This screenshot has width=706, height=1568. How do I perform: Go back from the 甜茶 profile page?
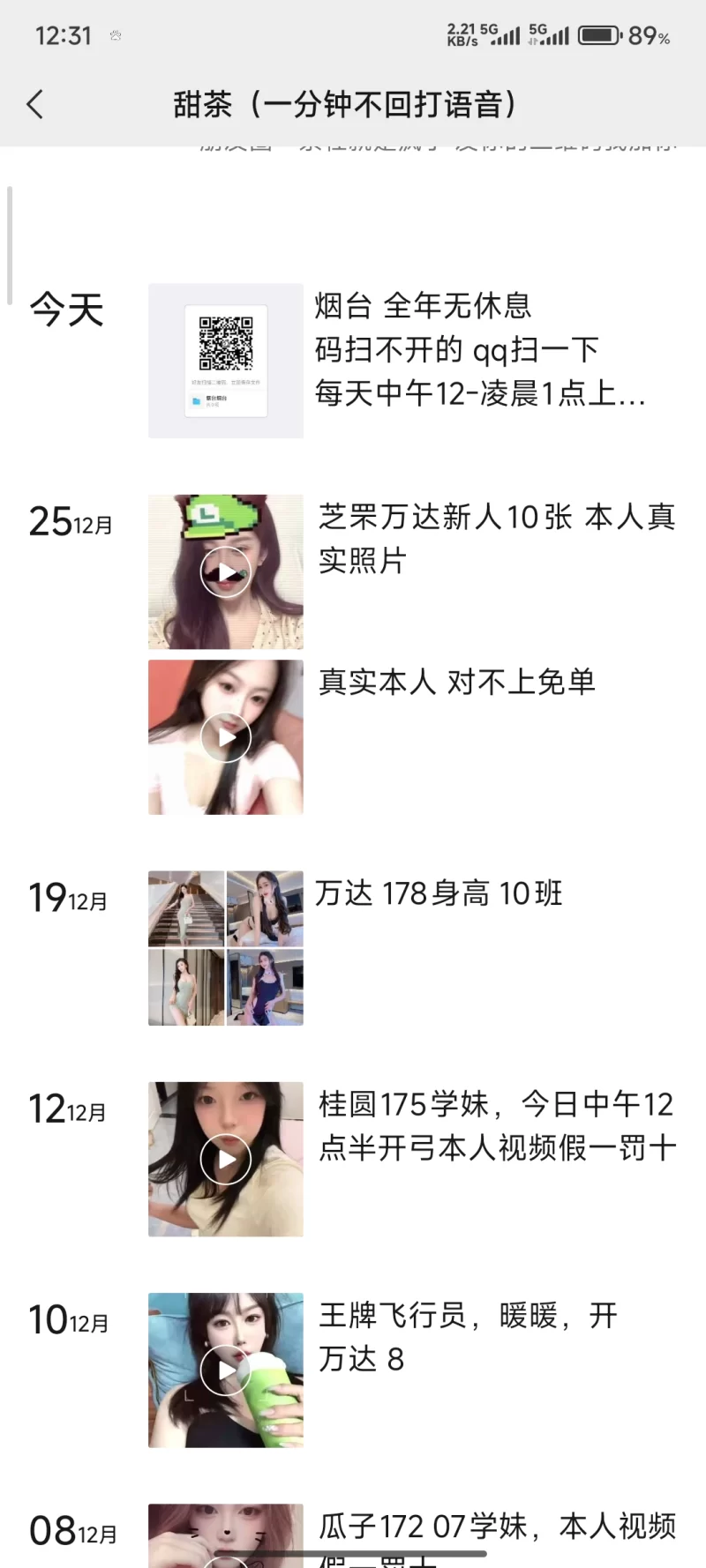click(35, 104)
